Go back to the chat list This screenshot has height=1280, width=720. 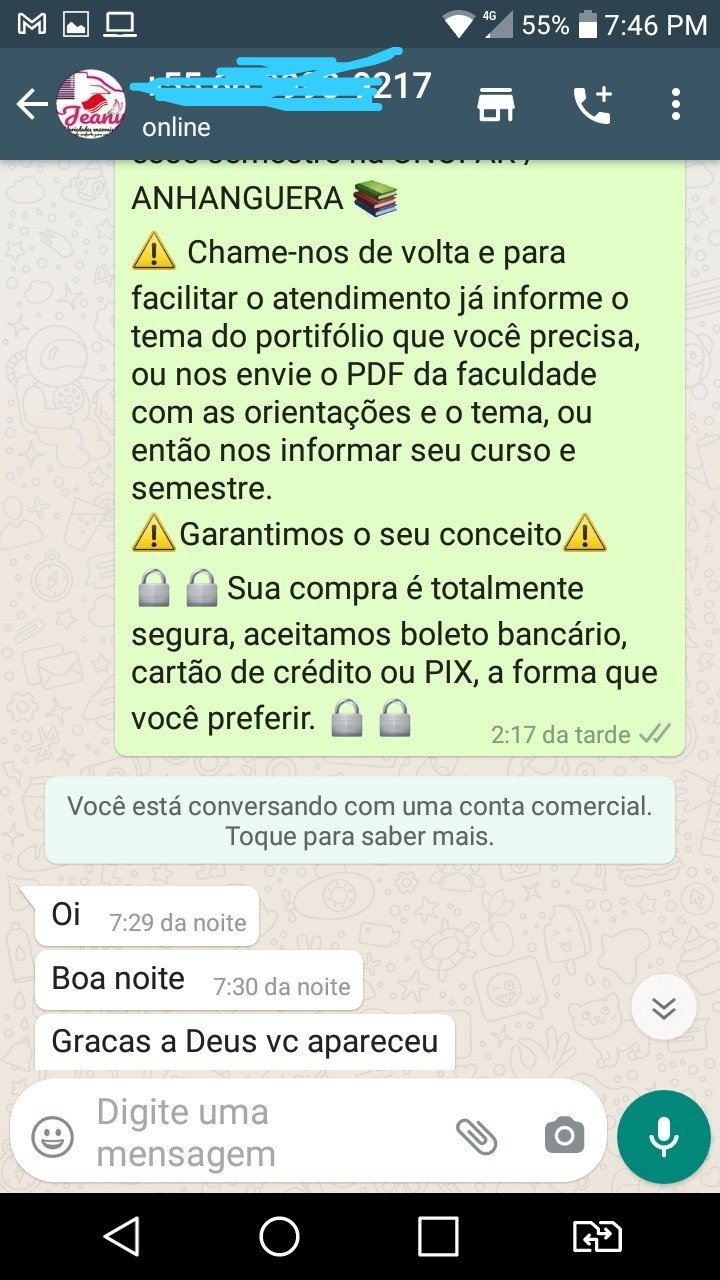(x=32, y=104)
